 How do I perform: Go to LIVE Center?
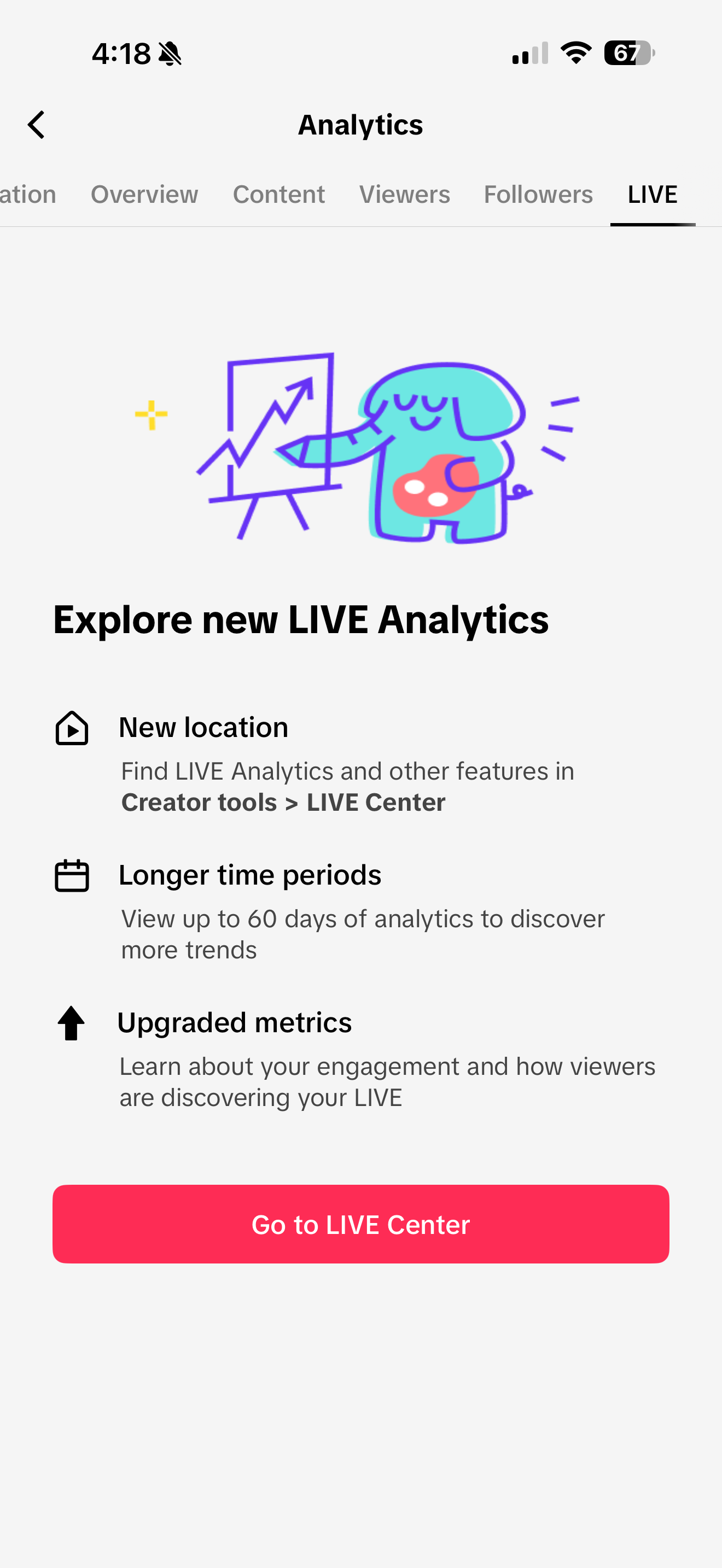pos(361,1224)
